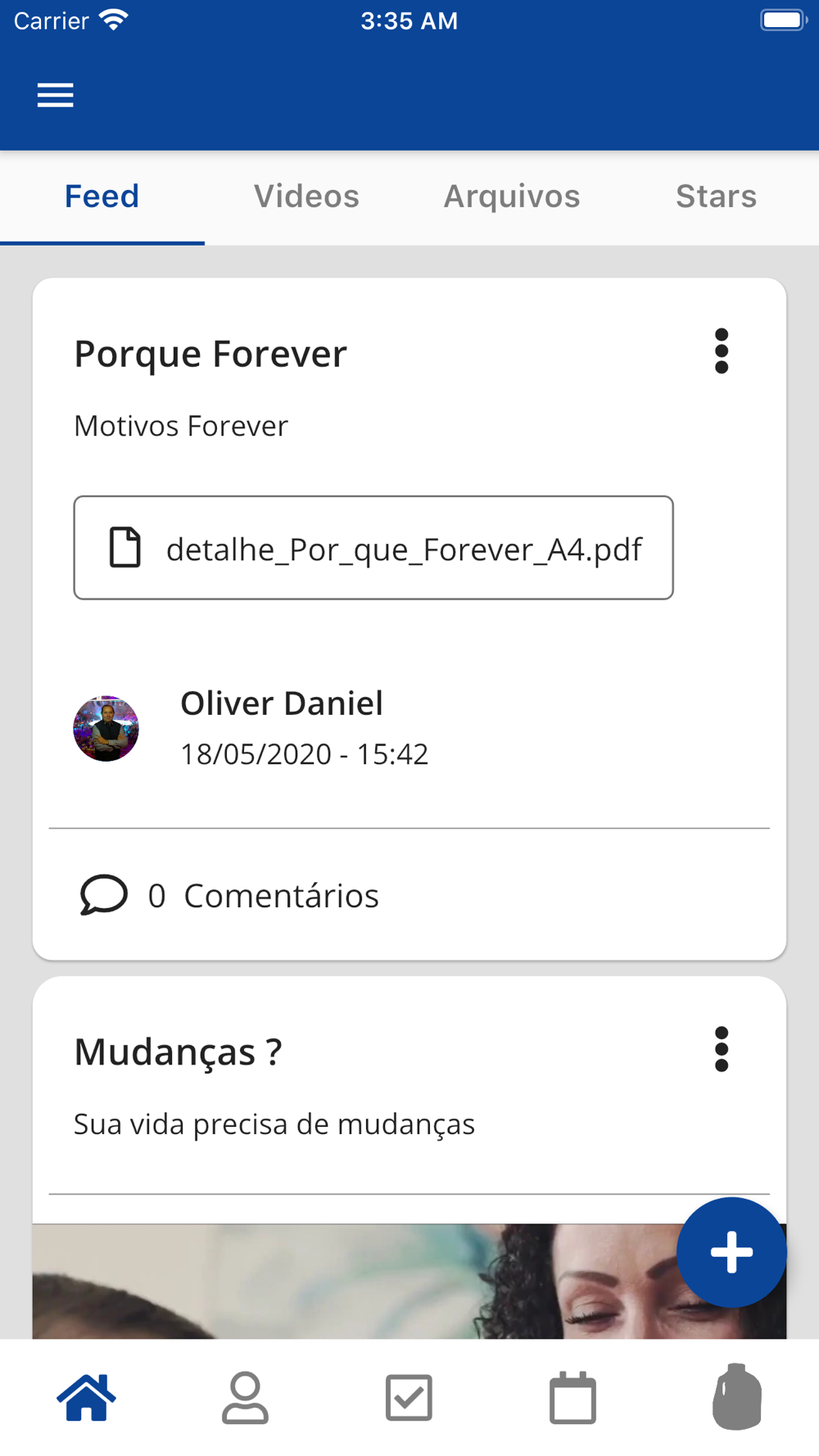
Task: Open Oliver Daniel's profile picture
Action: click(106, 729)
